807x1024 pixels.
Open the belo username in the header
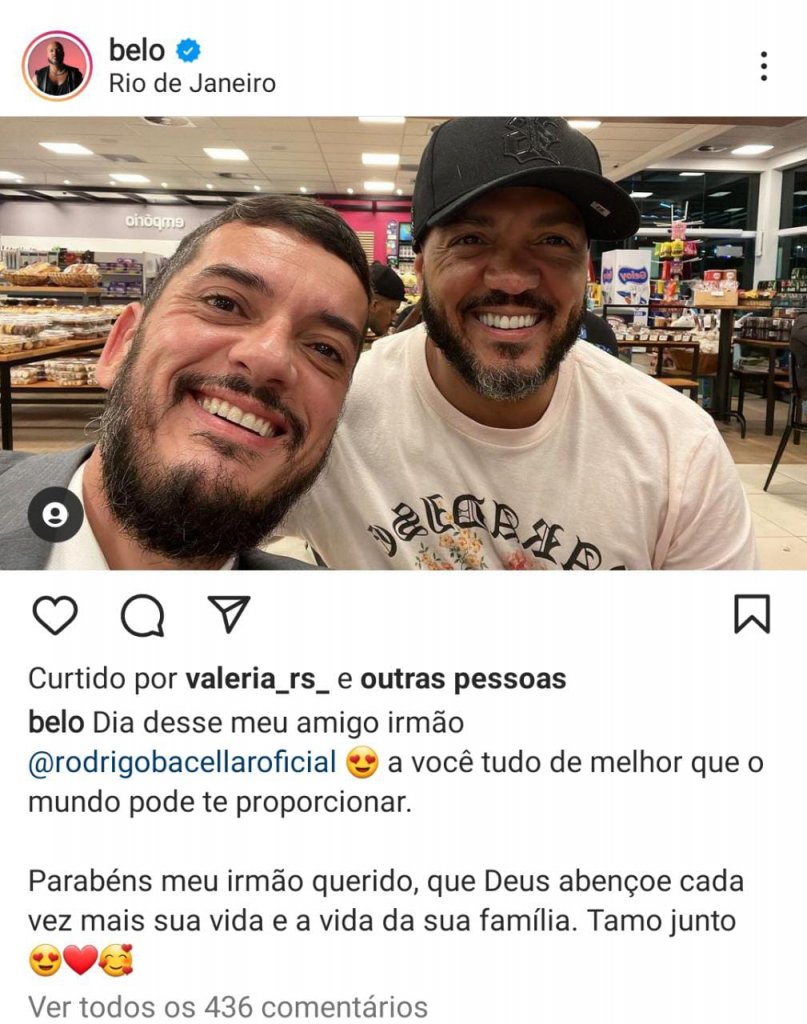pos(139,49)
